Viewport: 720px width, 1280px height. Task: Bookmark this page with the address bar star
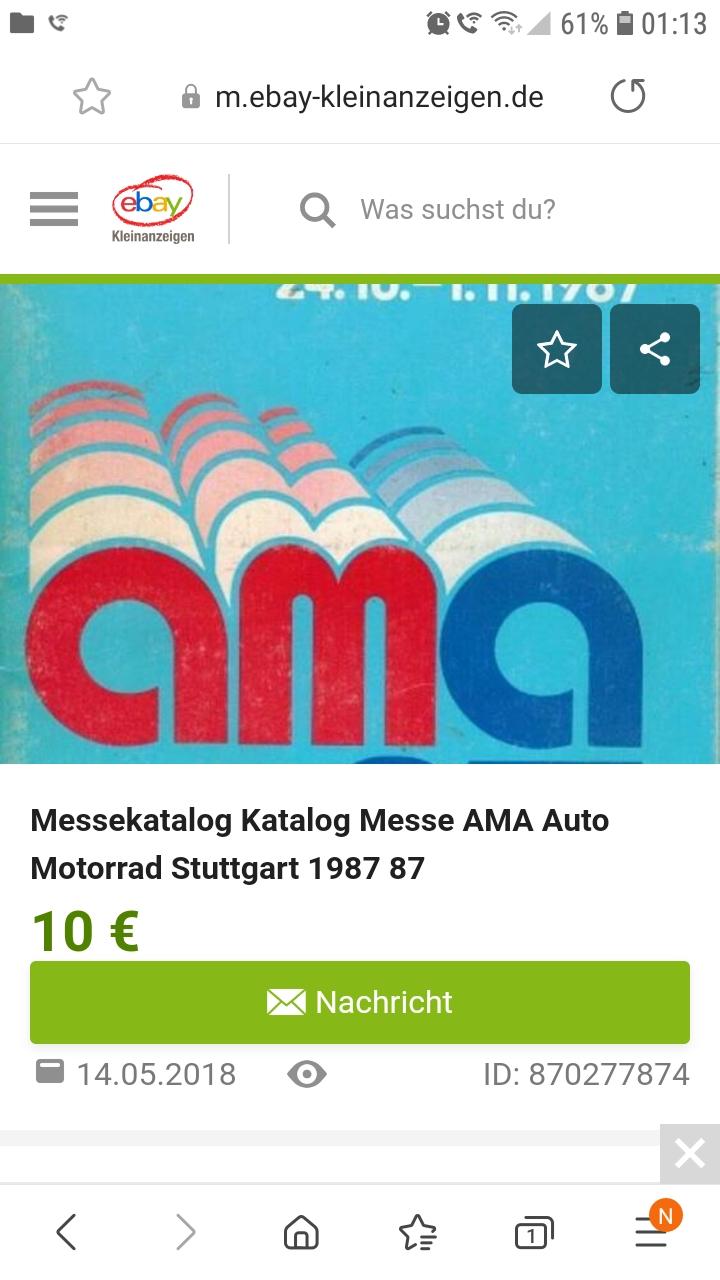[x=92, y=97]
